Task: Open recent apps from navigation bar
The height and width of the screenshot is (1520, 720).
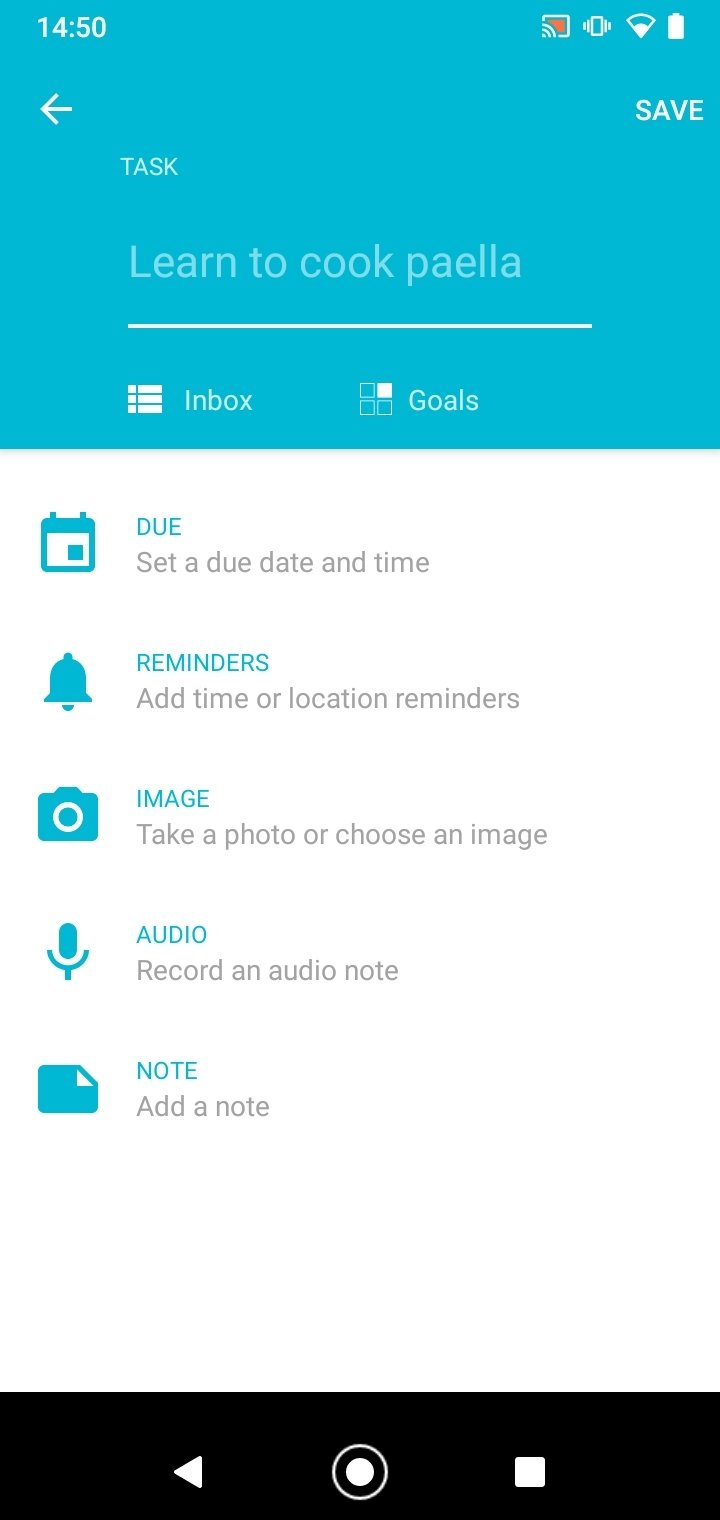Action: click(530, 1472)
